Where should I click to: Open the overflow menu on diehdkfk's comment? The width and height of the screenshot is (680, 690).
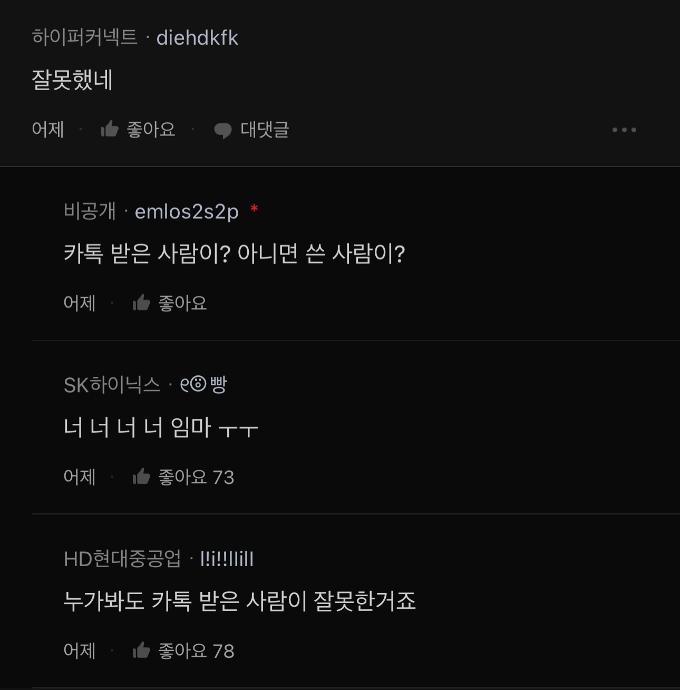coord(624,130)
